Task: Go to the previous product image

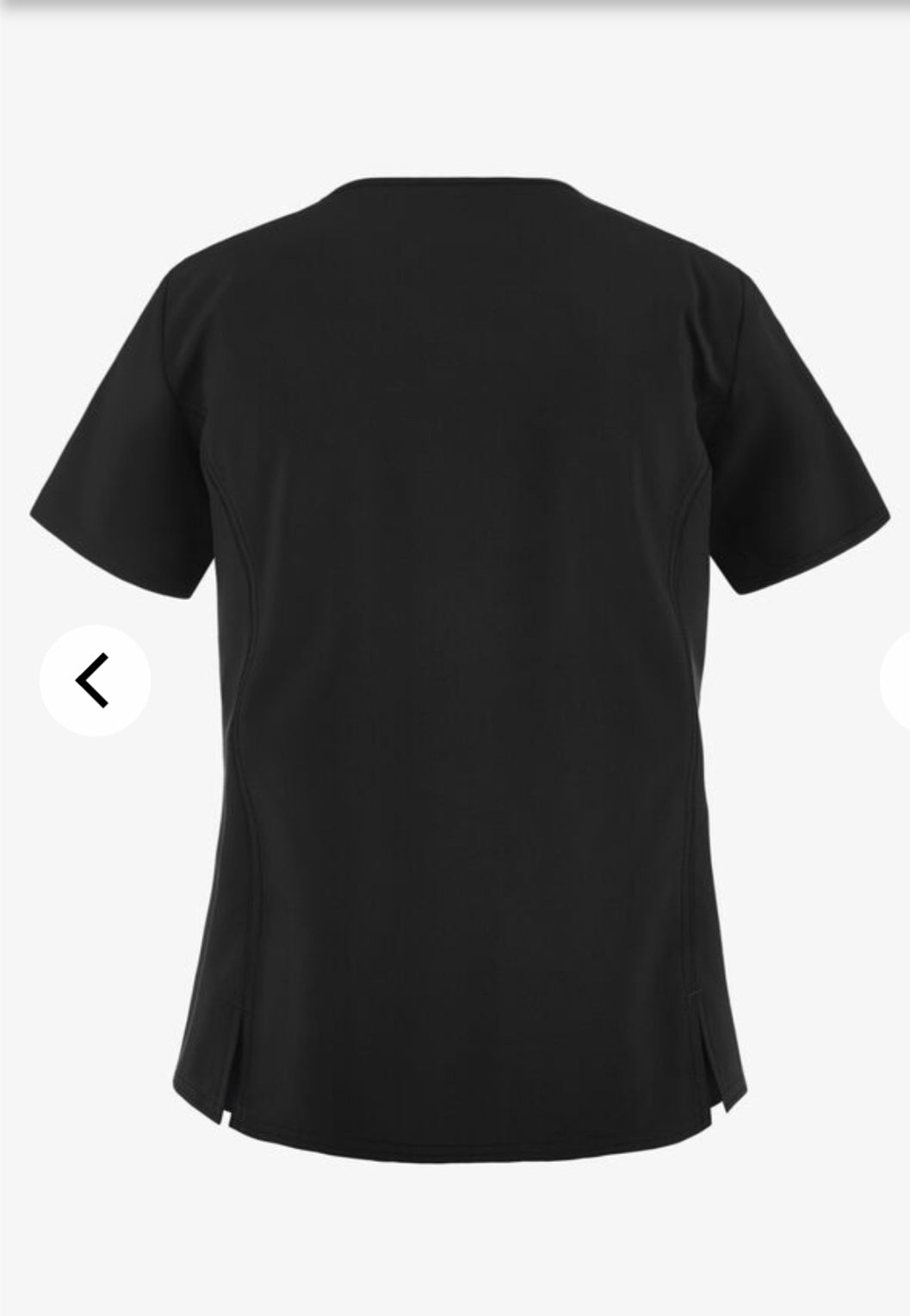Action: (95, 681)
